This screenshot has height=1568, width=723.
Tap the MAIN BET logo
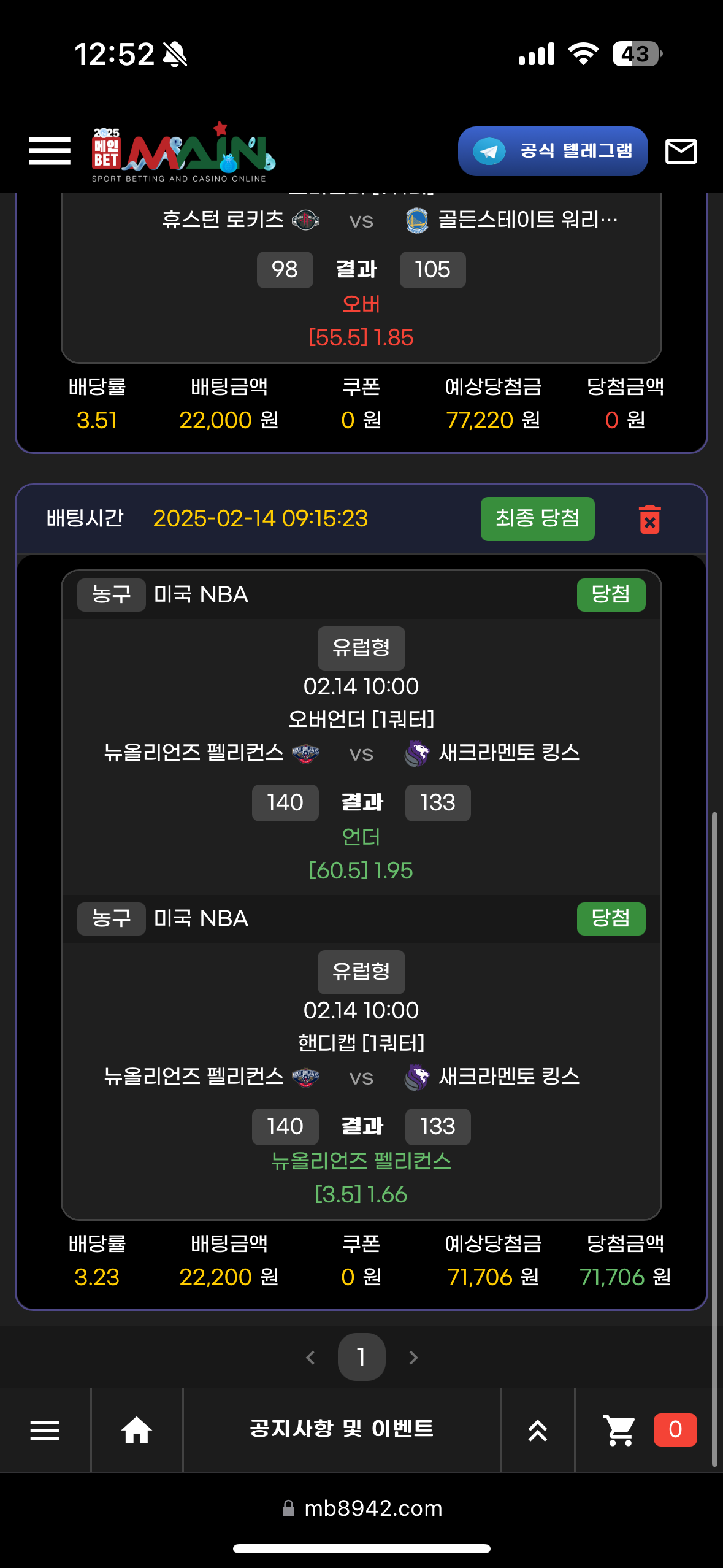184,152
